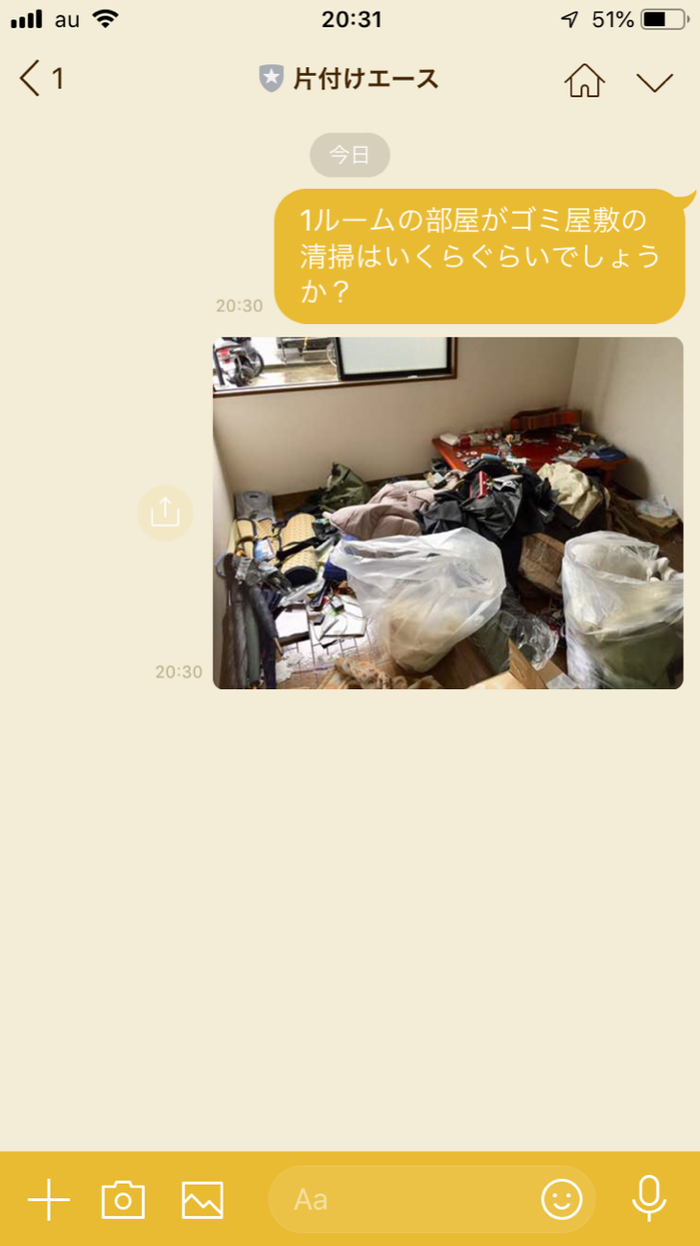Open the account home icon

pyautogui.click(x=585, y=80)
